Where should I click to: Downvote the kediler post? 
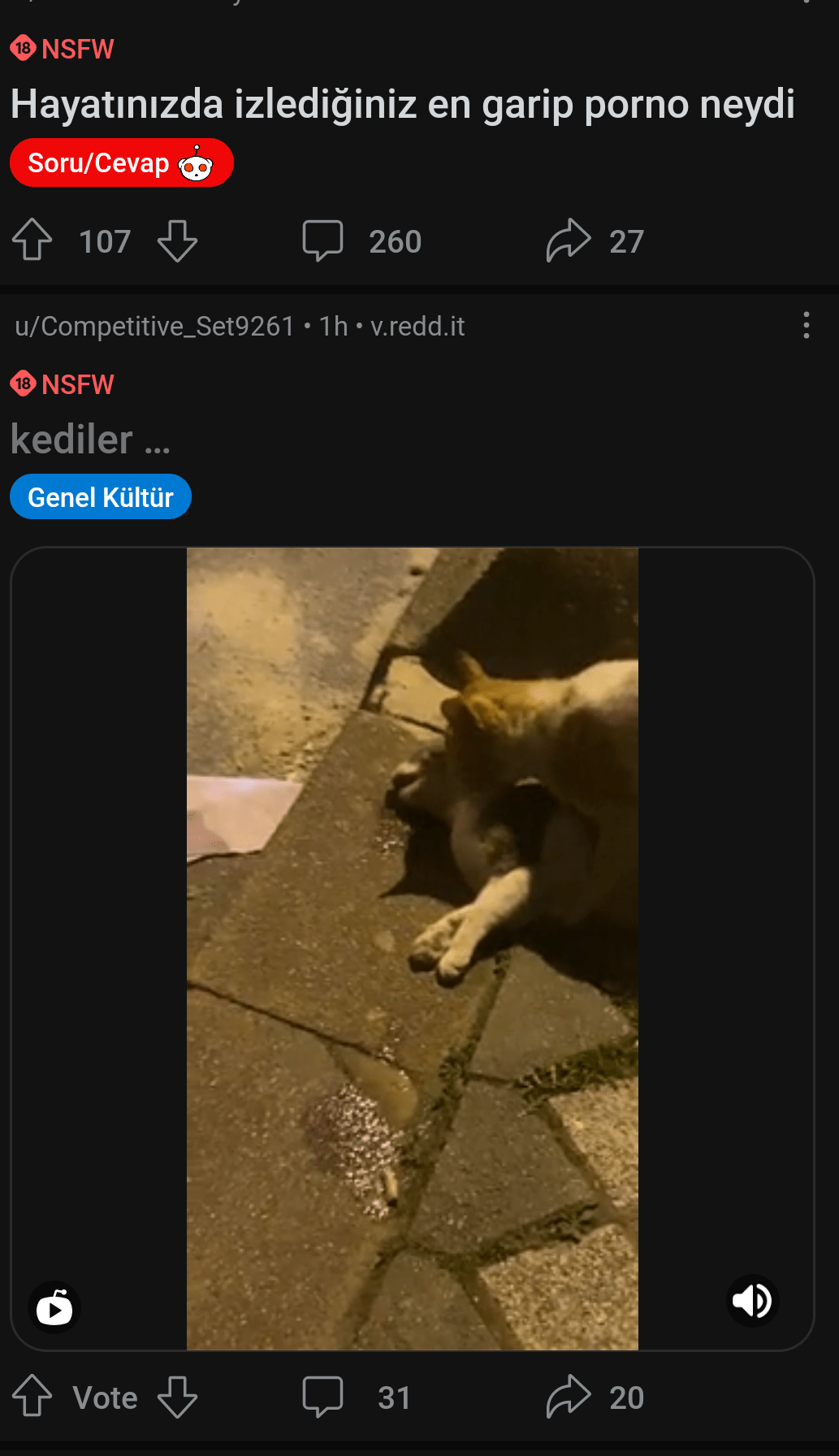point(177,1397)
